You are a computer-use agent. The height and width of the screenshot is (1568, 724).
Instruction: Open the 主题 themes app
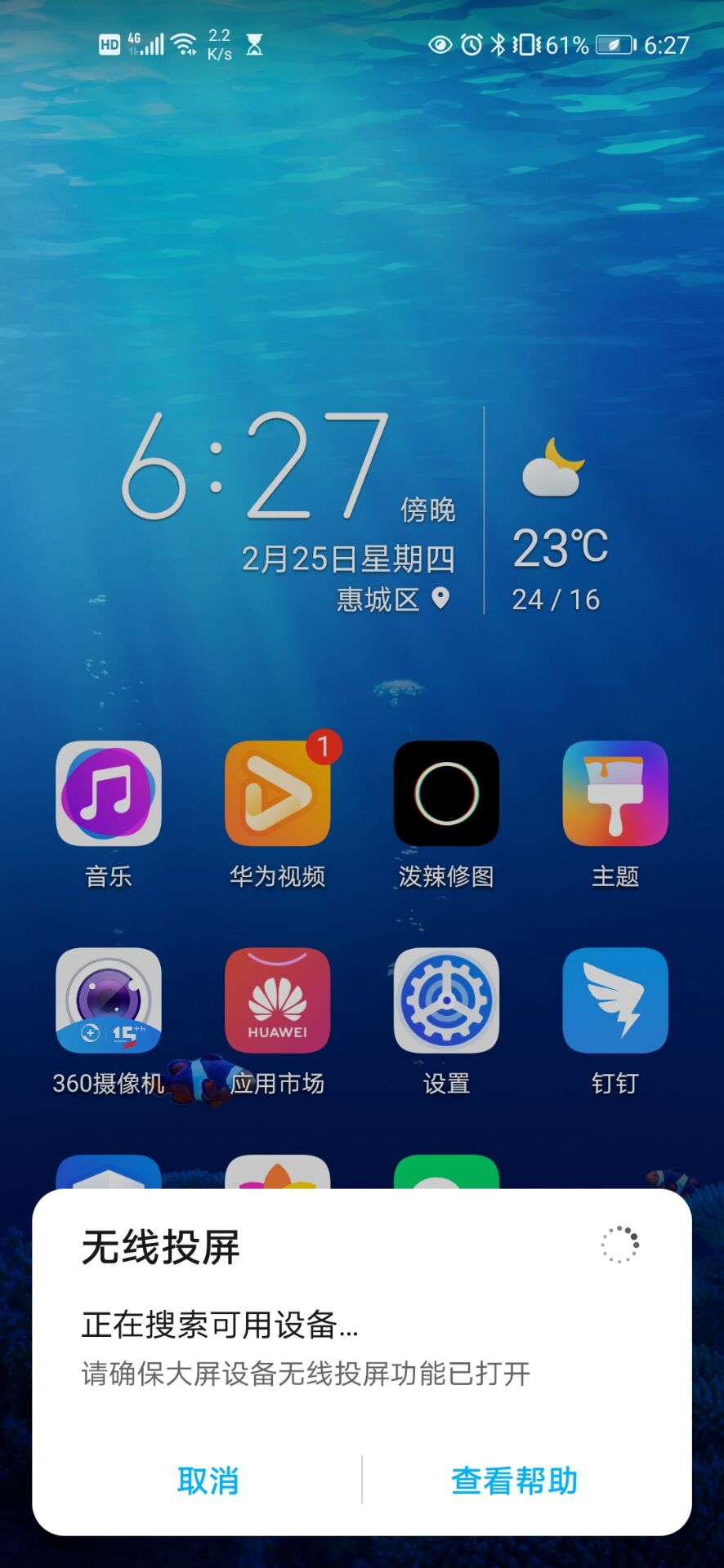coord(615,794)
